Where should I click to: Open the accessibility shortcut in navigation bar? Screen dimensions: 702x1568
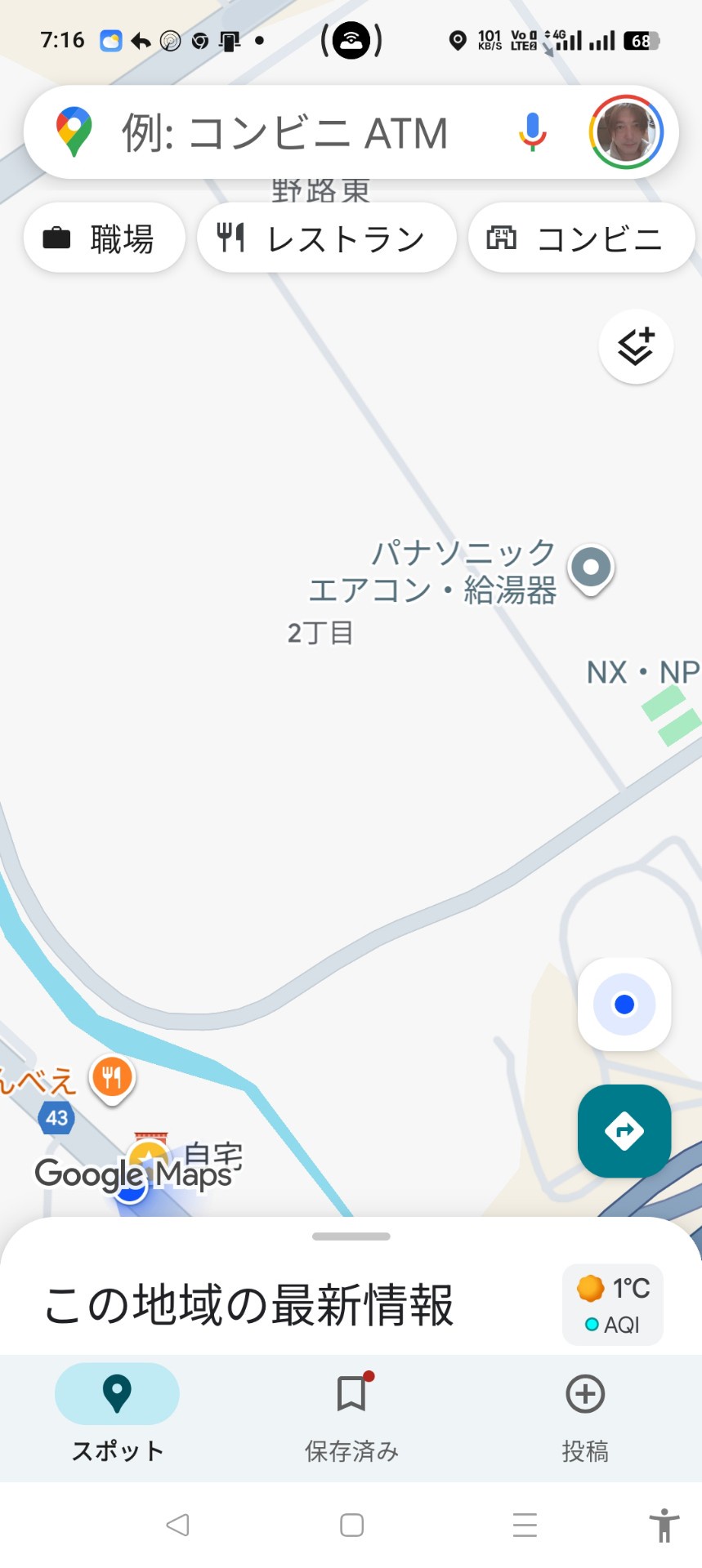(x=664, y=1525)
